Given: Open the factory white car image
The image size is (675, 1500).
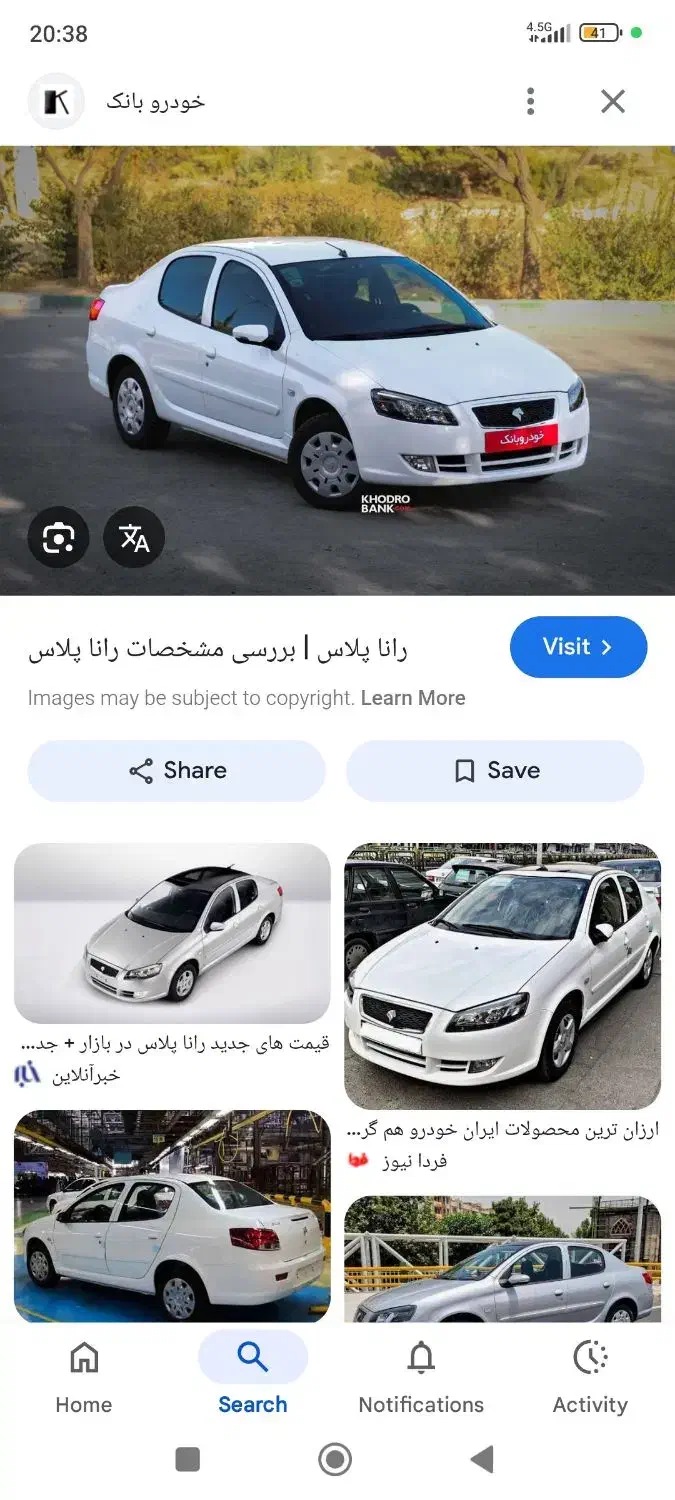Looking at the screenshot, I should coord(172,1215).
